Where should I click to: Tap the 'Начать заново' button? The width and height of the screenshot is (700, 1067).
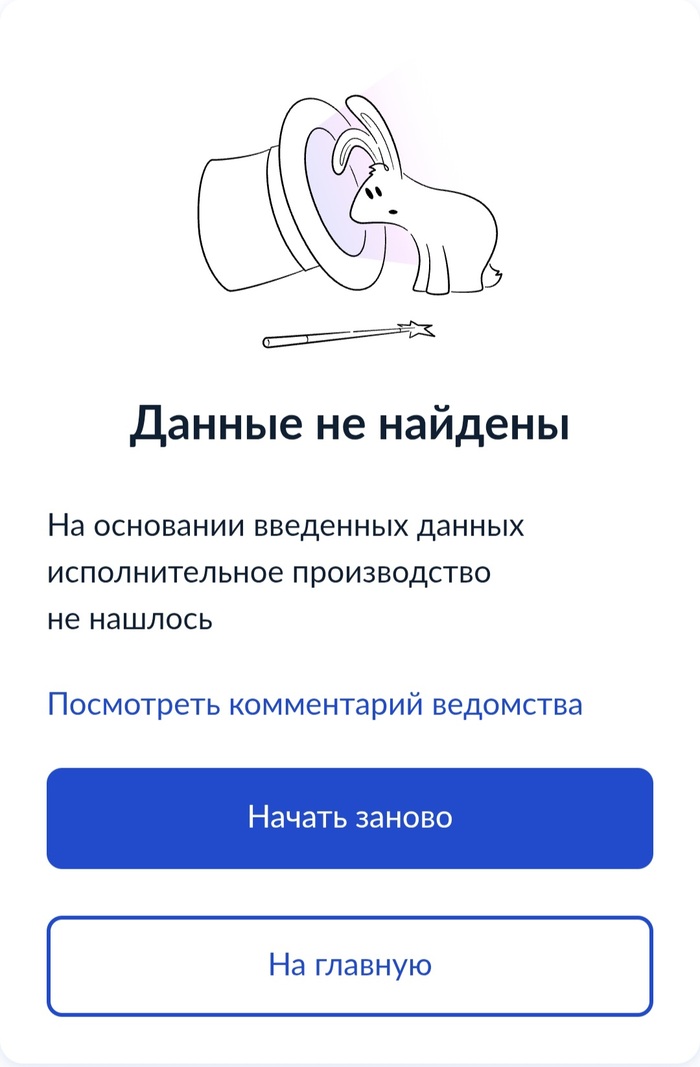[350, 818]
